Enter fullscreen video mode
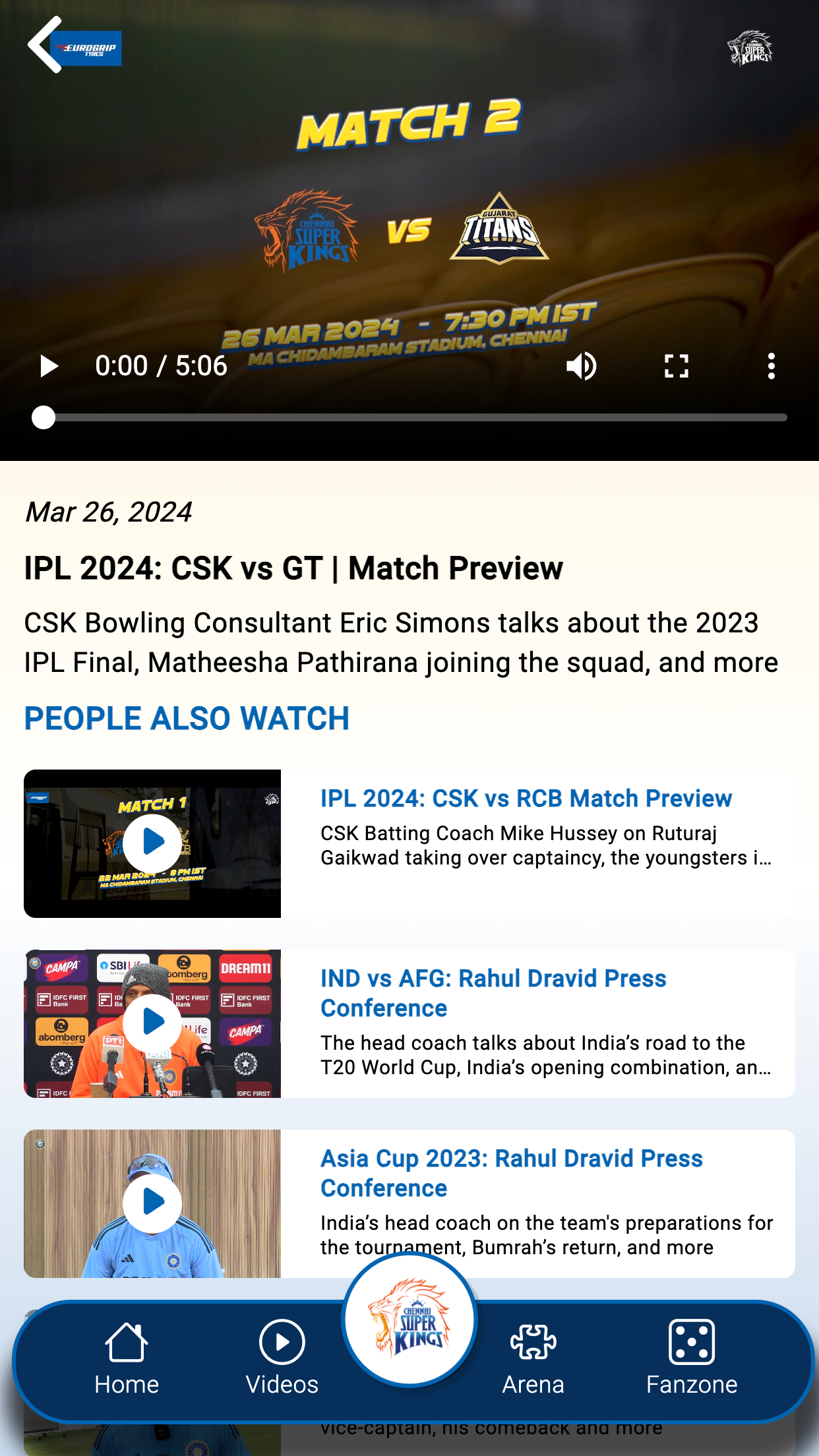This screenshot has height=1456, width=819. click(676, 366)
